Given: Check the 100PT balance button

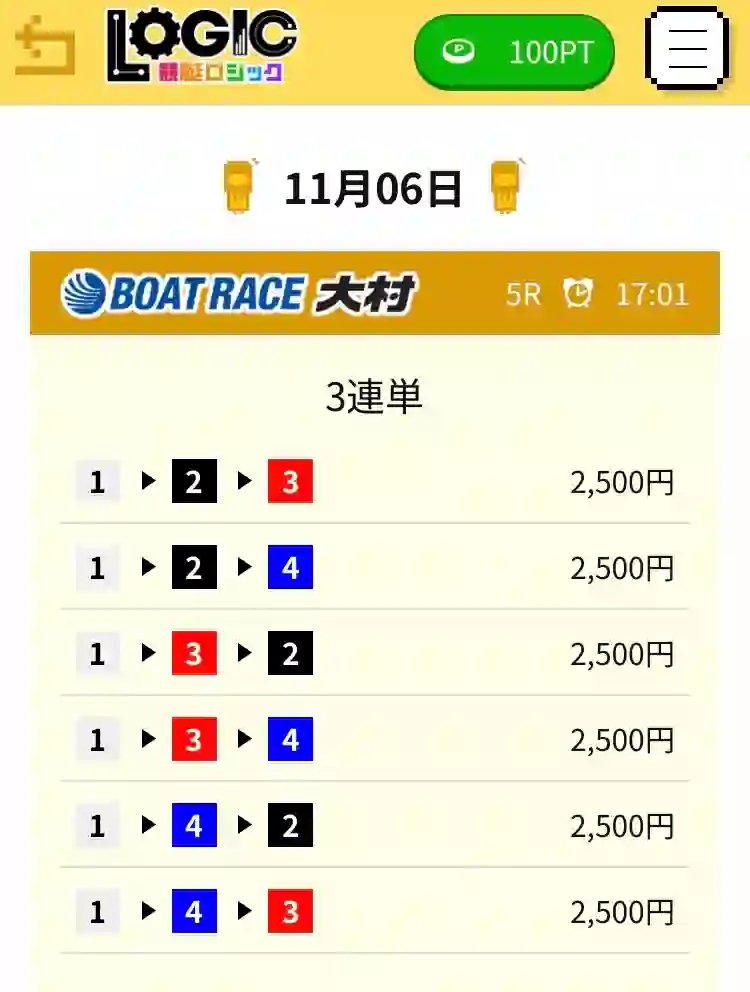Looking at the screenshot, I should [513, 50].
